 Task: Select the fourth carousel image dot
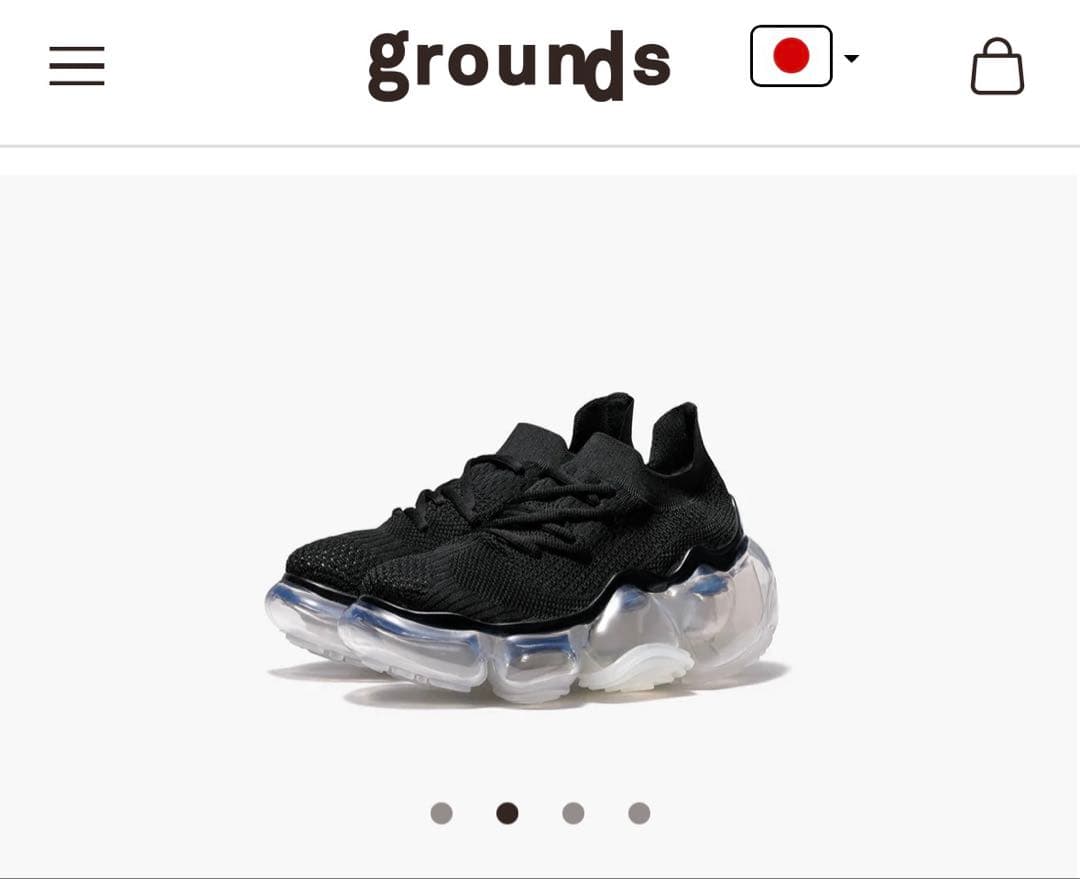pos(639,813)
